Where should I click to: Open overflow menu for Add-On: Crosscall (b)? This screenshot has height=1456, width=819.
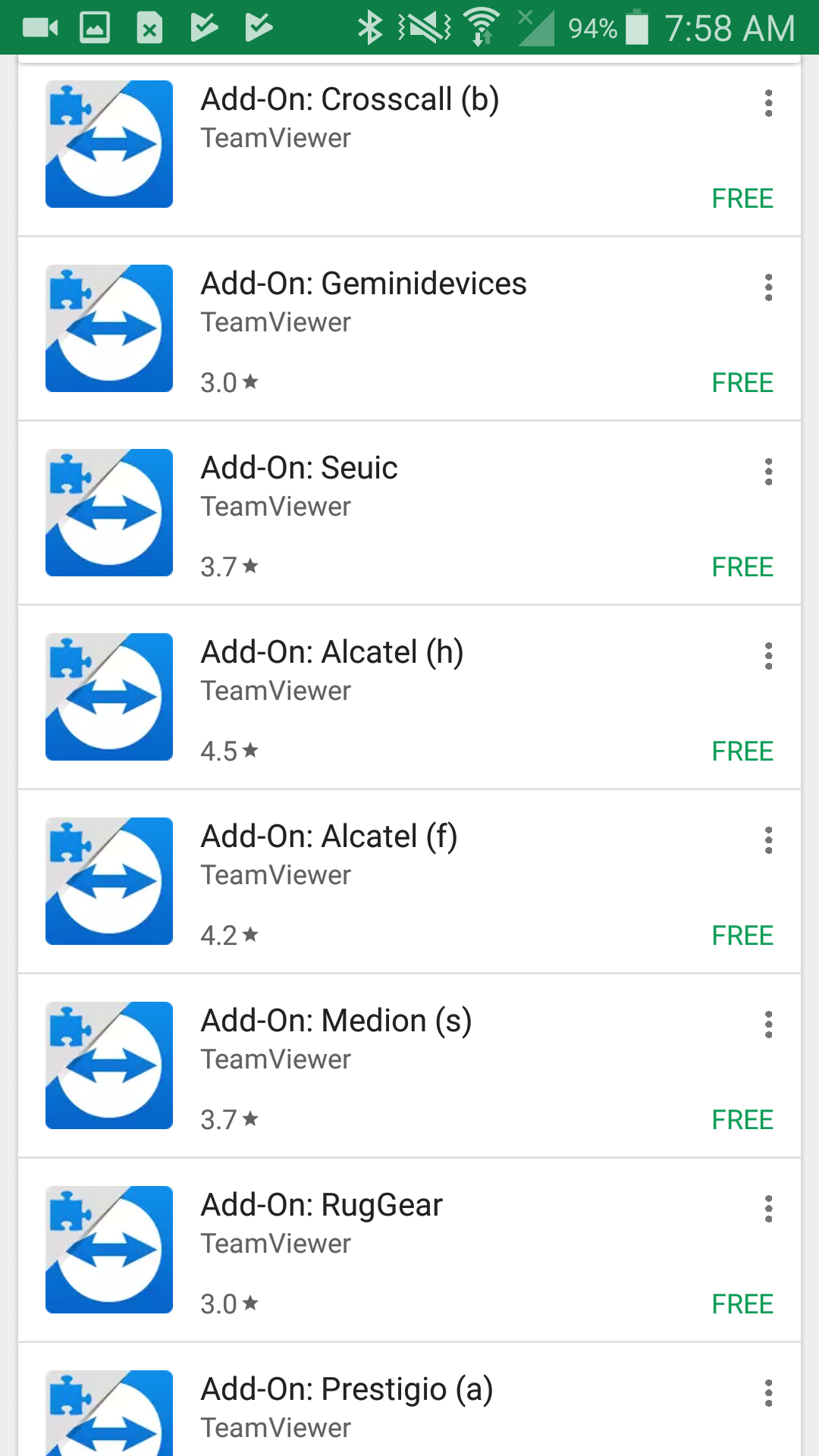(x=768, y=103)
